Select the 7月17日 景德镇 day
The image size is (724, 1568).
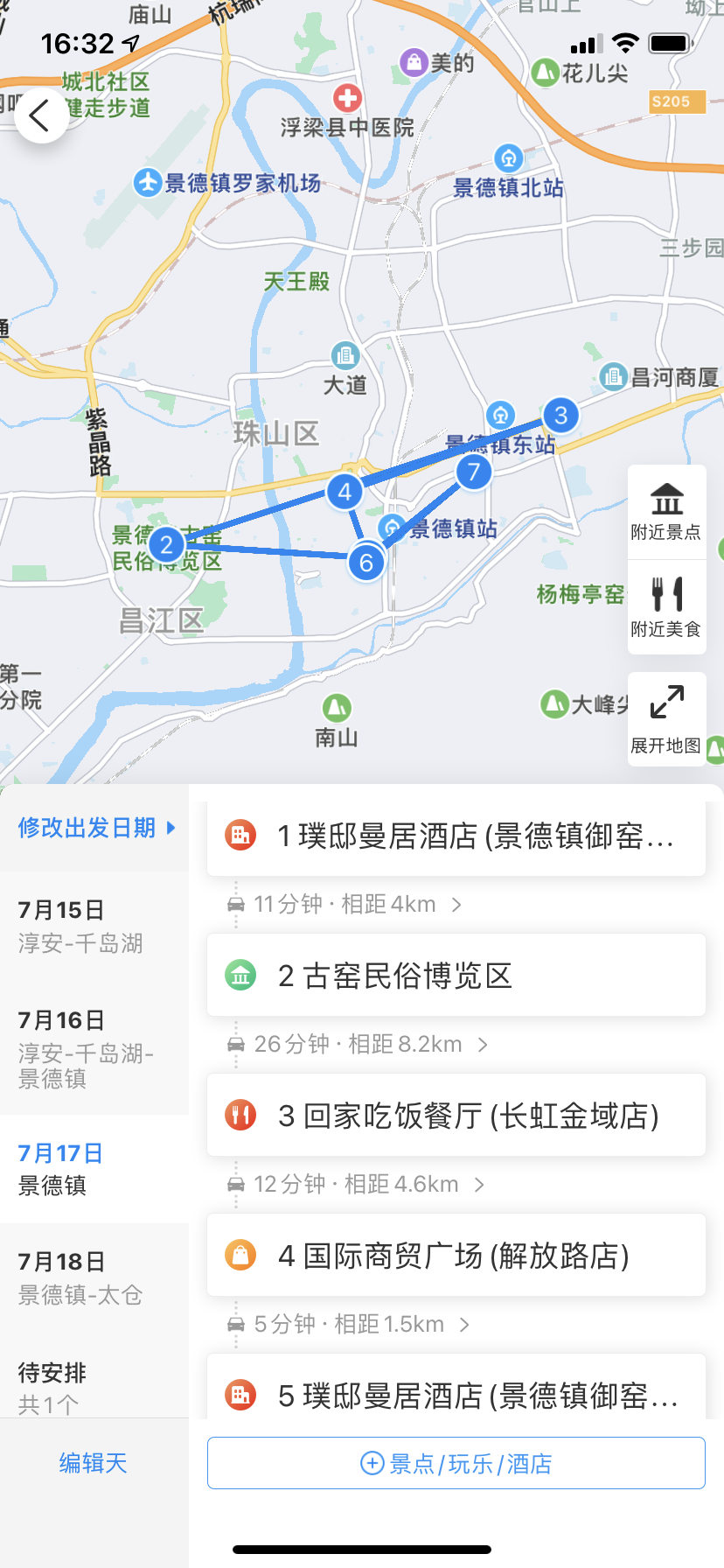(94, 1169)
